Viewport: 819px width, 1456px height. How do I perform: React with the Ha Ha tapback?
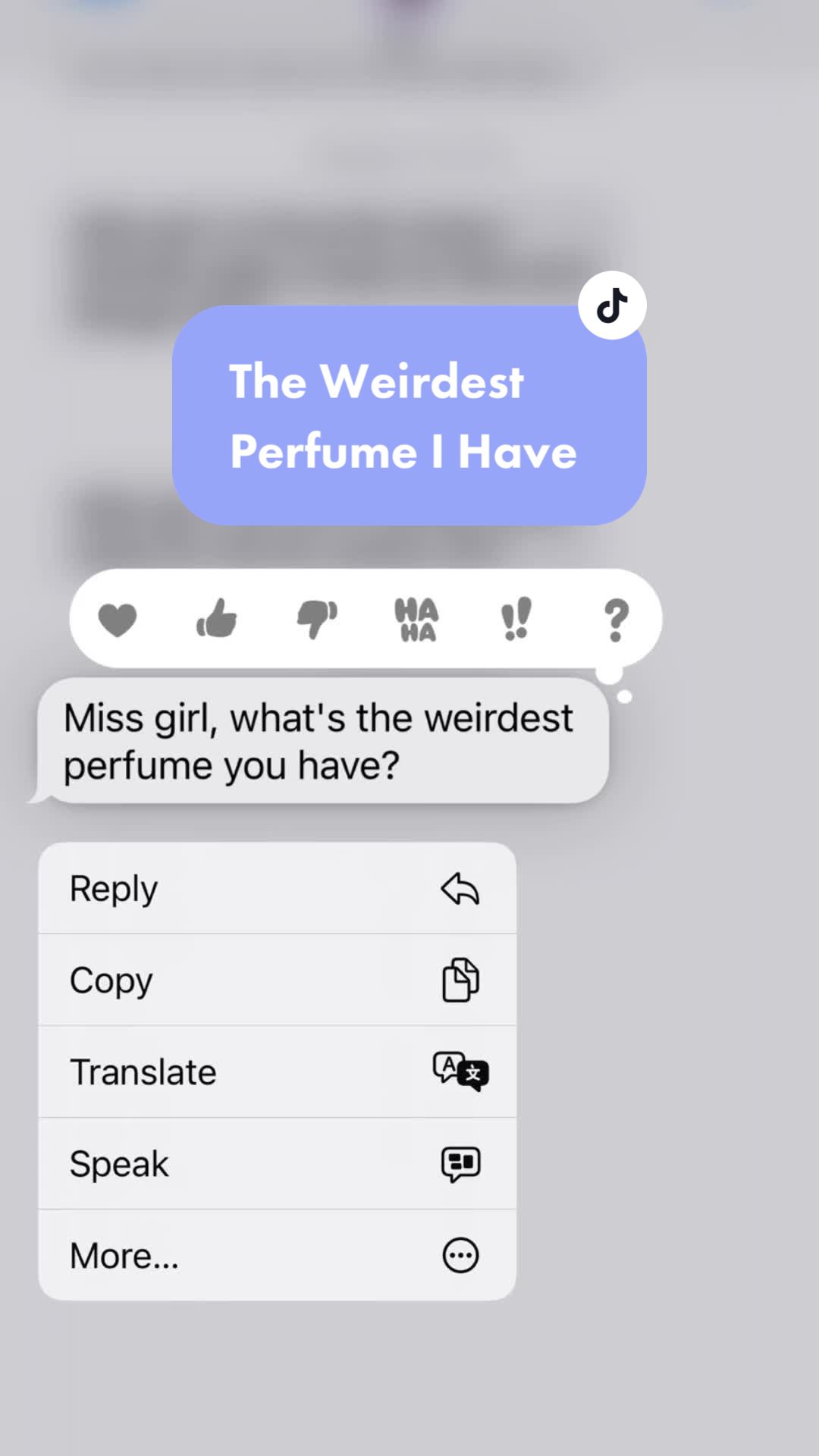pyautogui.click(x=416, y=620)
